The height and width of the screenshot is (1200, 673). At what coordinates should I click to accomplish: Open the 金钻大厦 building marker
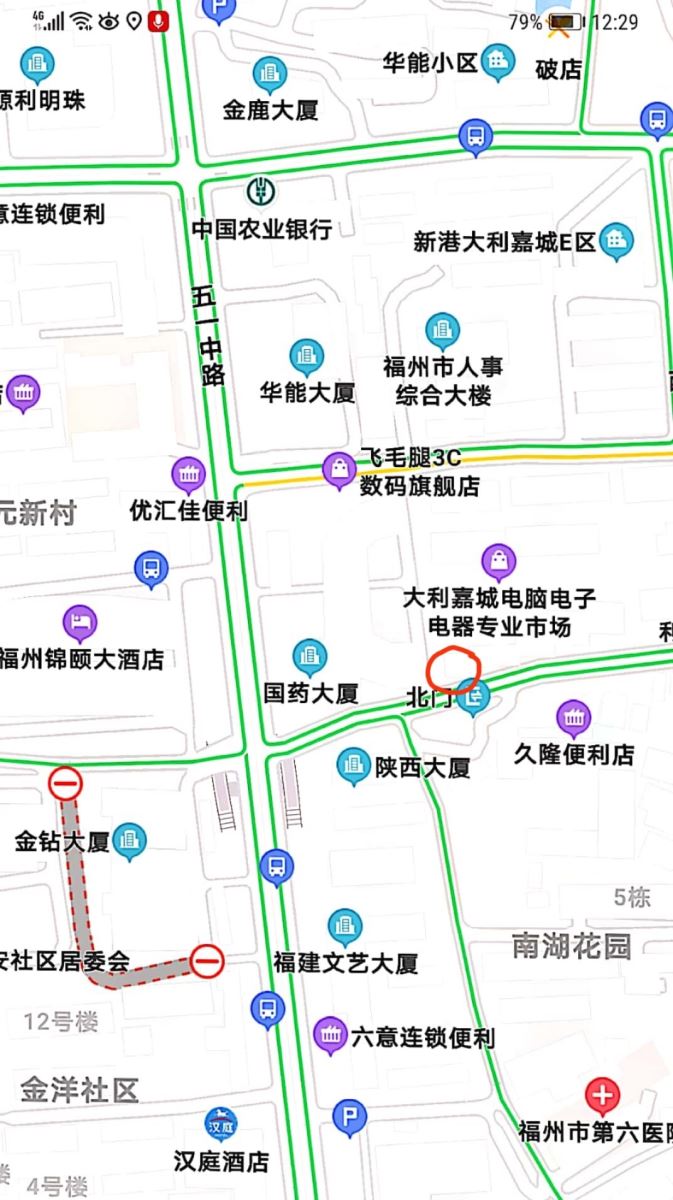click(x=129, y=842)
